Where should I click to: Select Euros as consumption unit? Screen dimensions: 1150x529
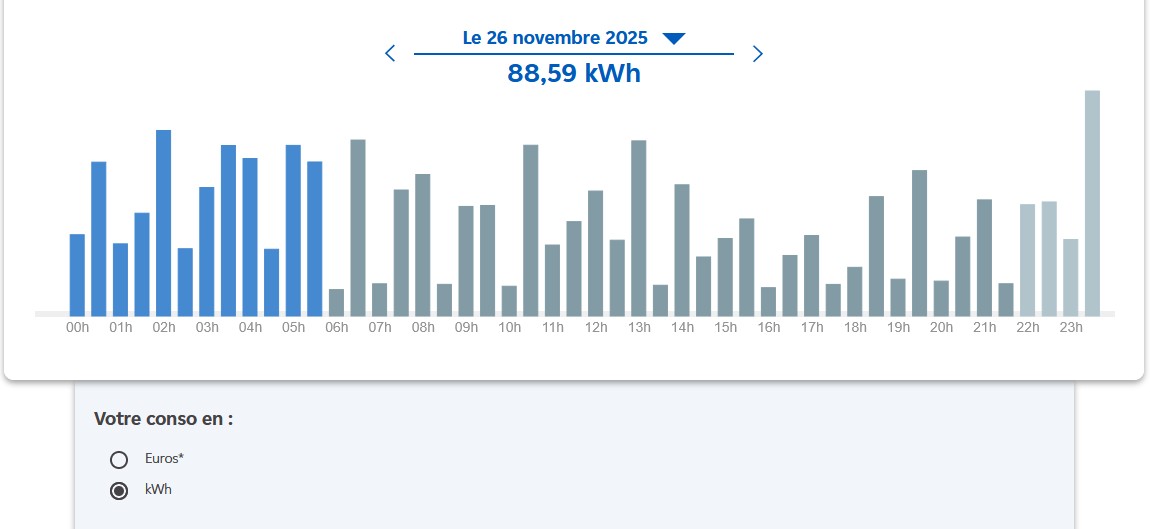(119, 460)
